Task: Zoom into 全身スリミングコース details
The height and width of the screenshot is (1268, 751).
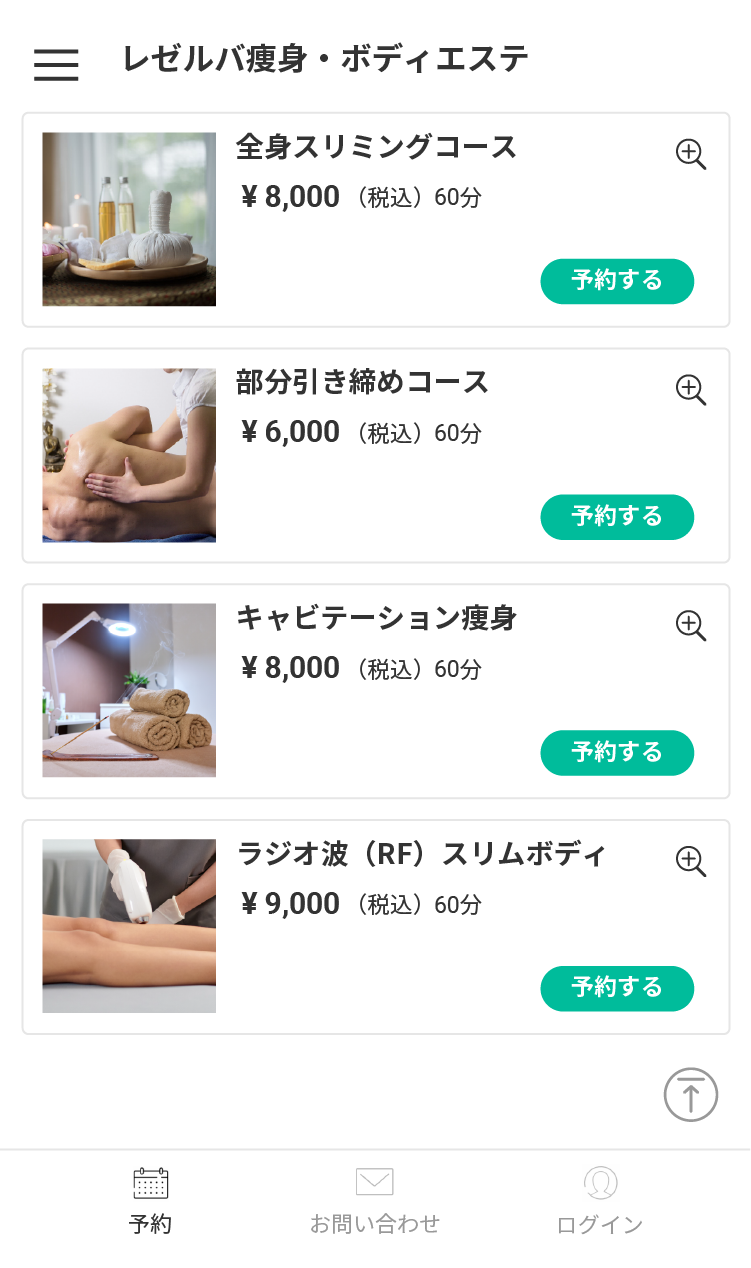Action: 691,154
